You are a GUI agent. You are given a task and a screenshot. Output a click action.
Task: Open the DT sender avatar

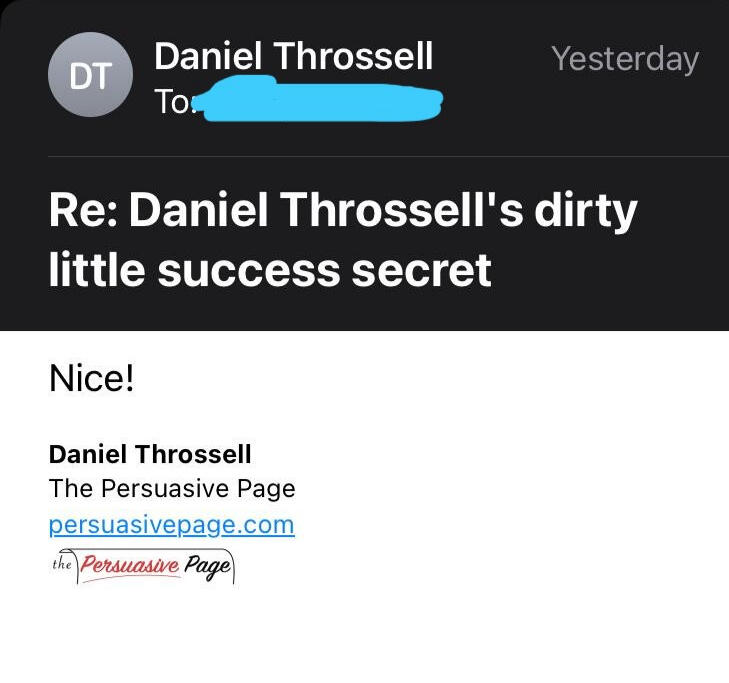point(90,75)
